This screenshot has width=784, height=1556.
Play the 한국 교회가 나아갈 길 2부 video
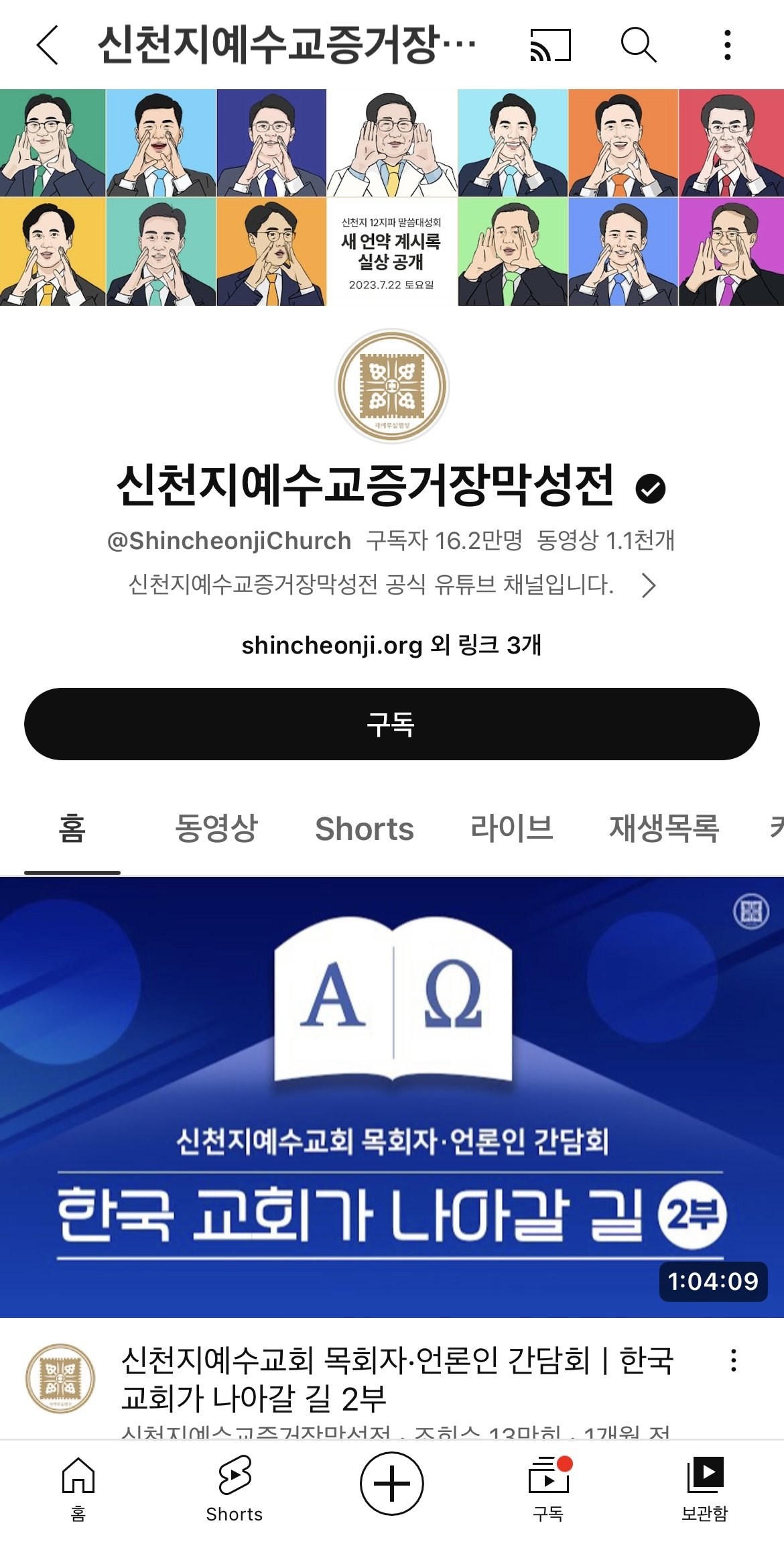point(391,1097)
